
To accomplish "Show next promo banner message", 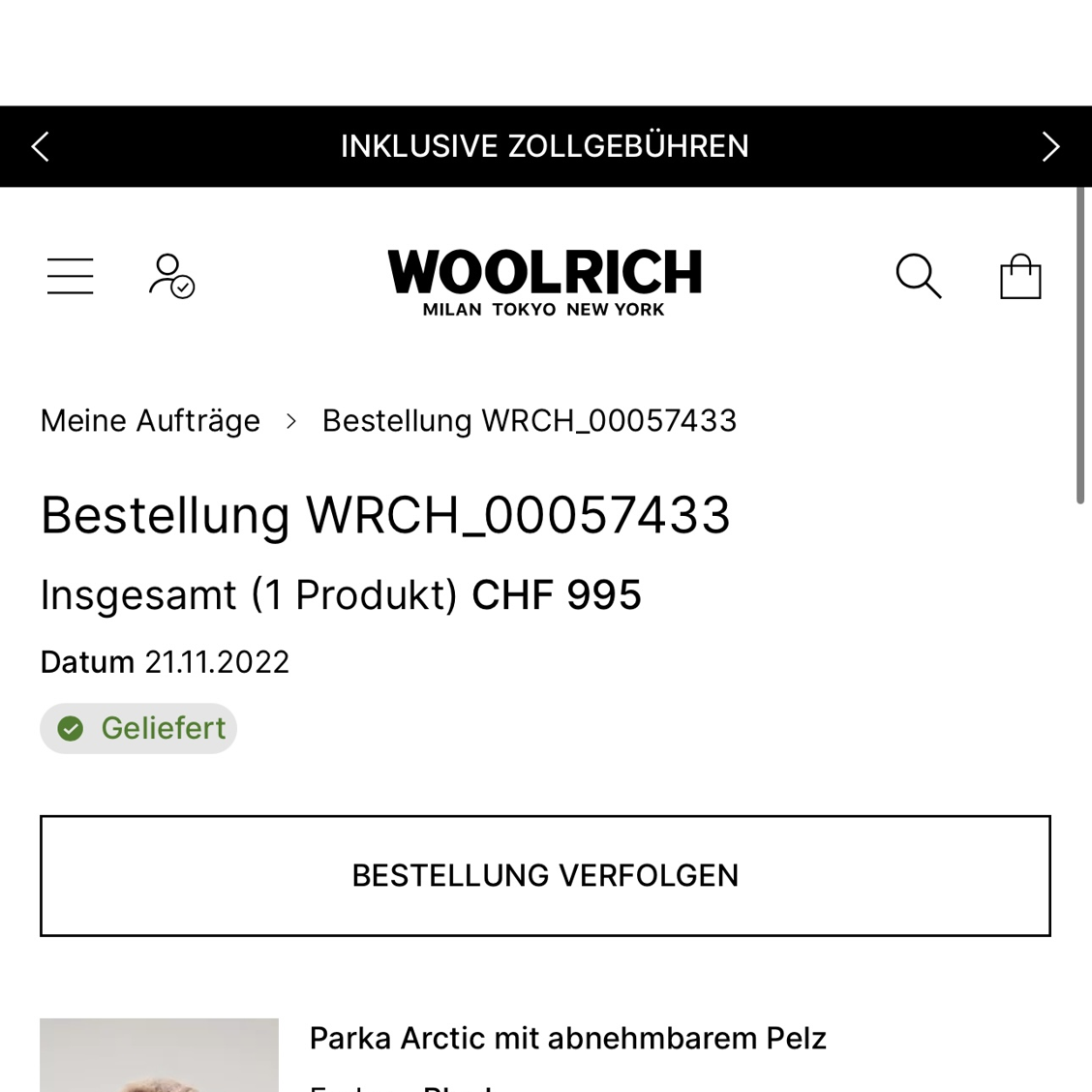I will tap(1050, 147).
